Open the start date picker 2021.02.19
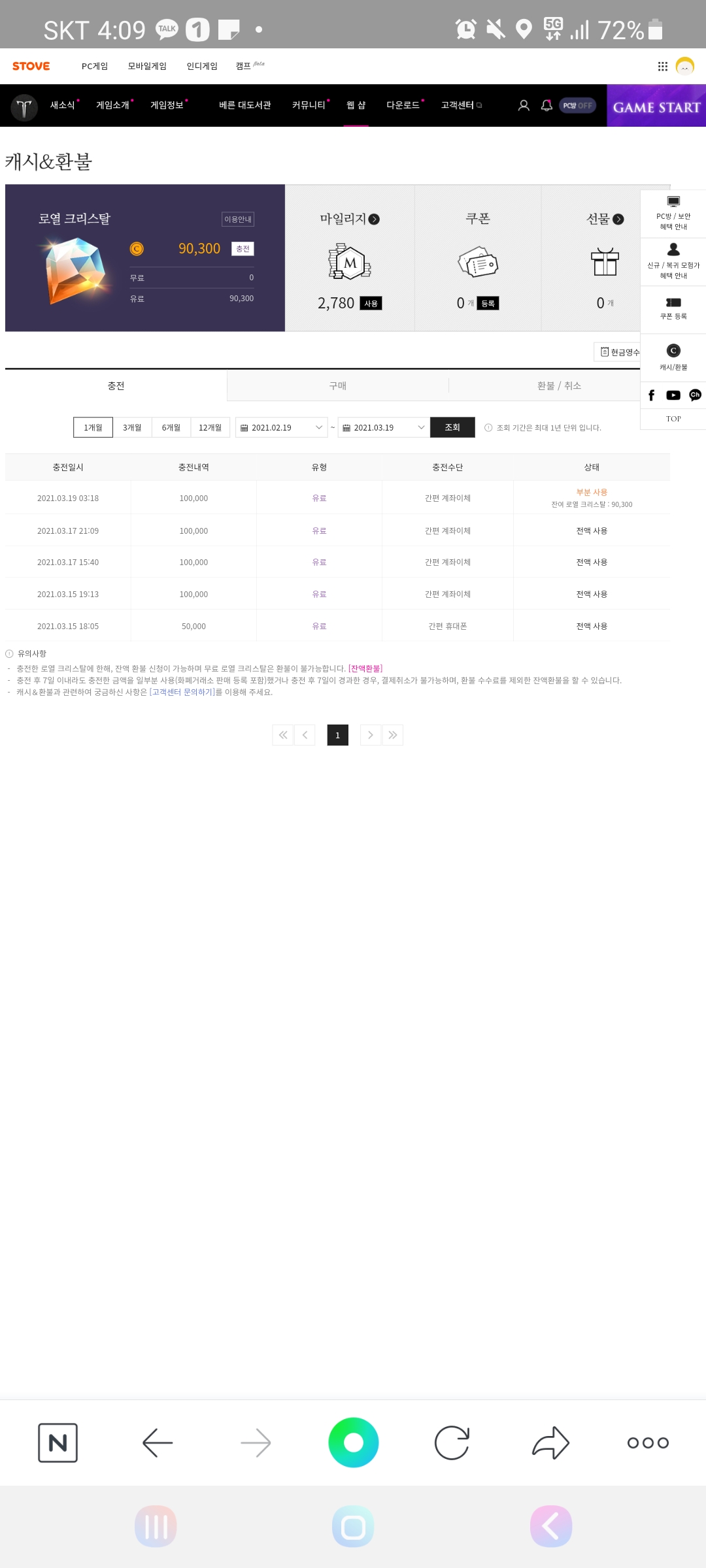This screenshot has height=1568, width=706. tap(281, 427)
